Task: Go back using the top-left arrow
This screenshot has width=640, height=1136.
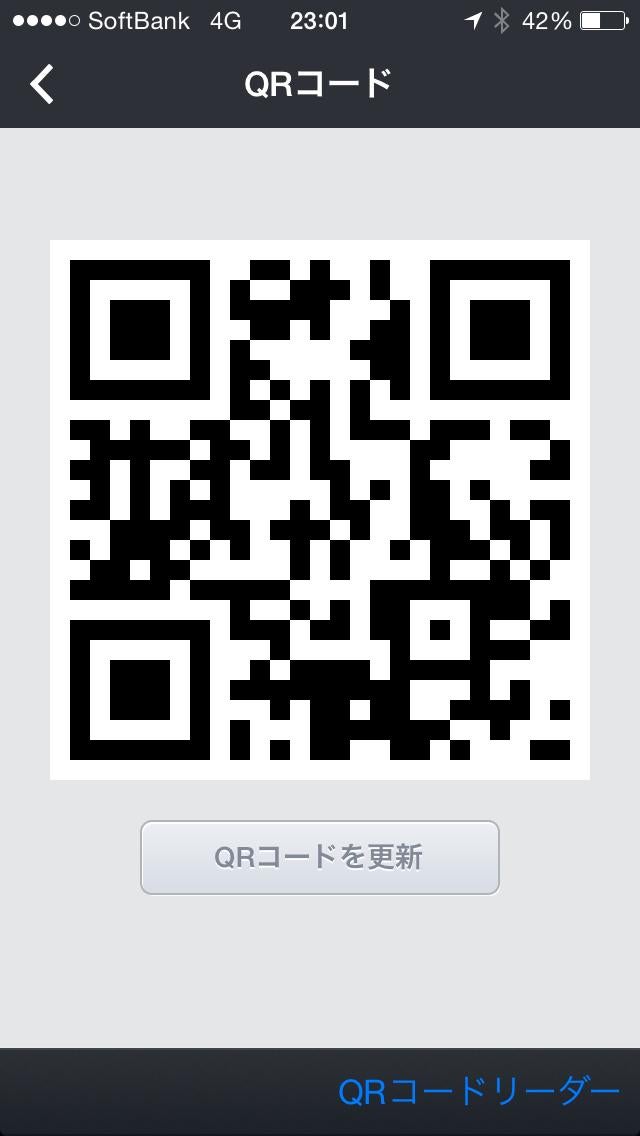Action: [42, 84]
